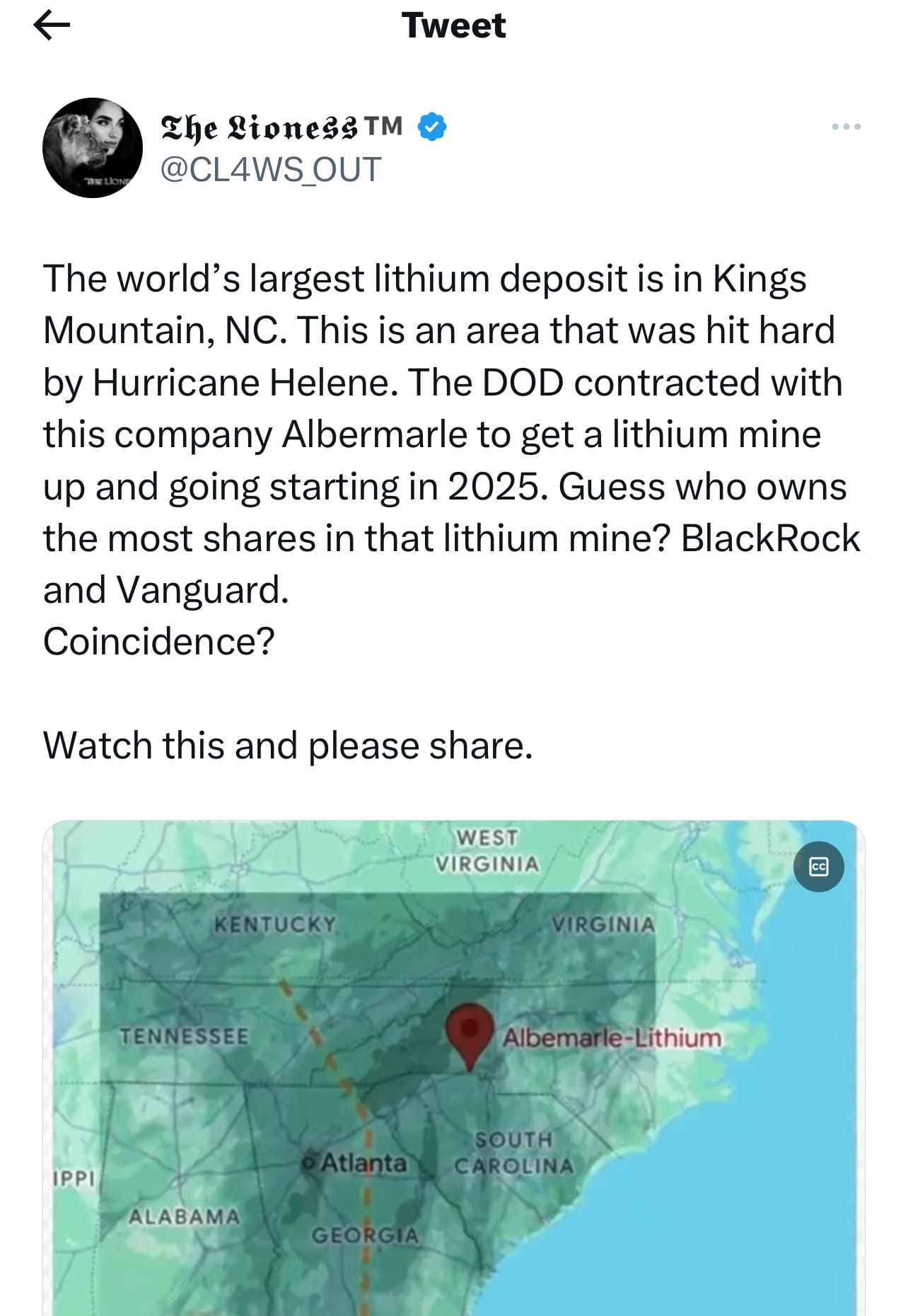
Task: Play the attached map video
Action: coord(453,1068)
